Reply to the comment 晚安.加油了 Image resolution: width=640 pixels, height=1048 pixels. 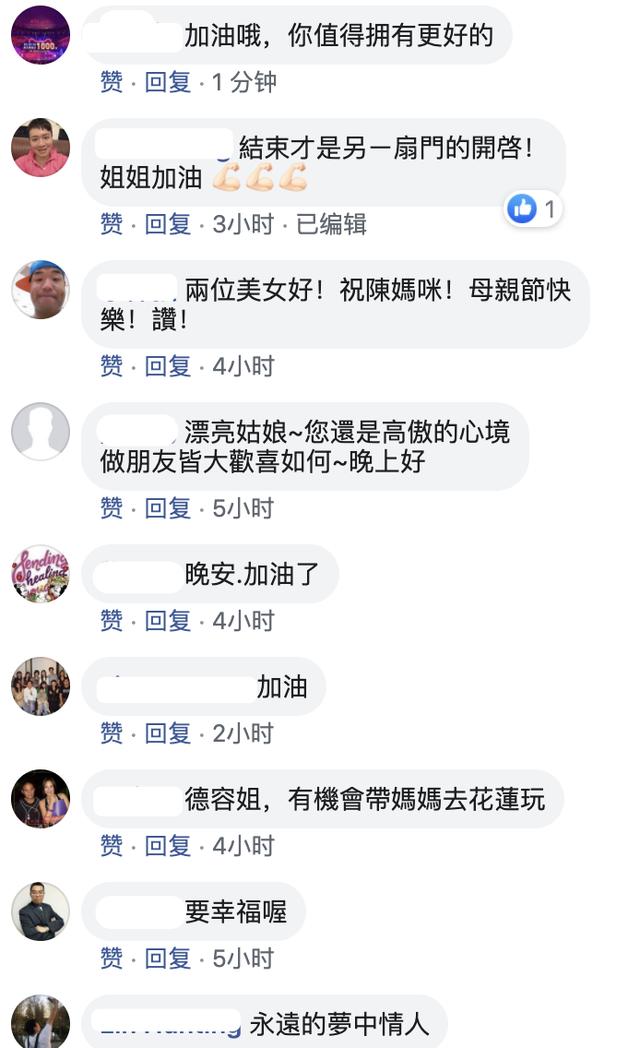[x=167, y=621]
